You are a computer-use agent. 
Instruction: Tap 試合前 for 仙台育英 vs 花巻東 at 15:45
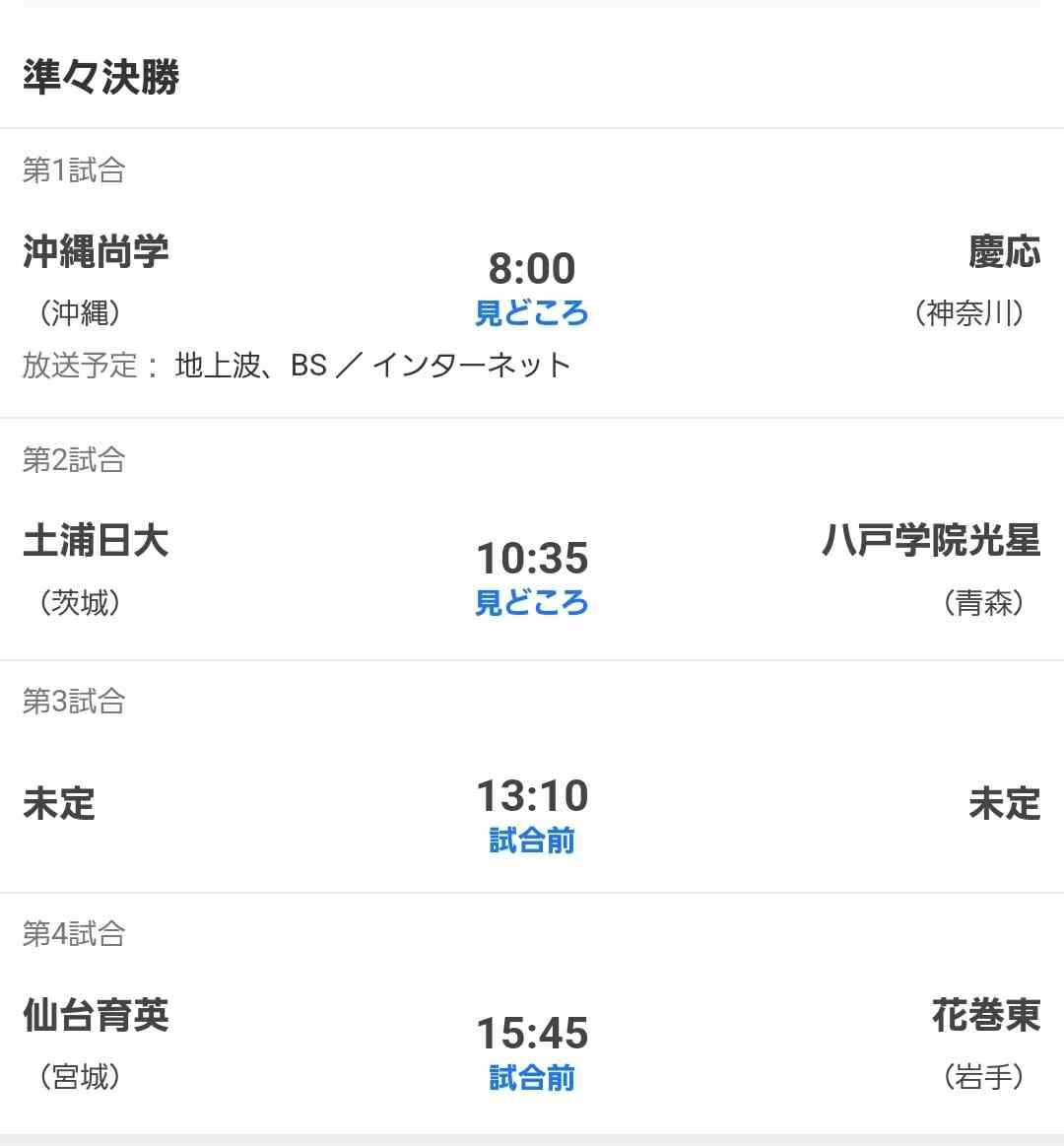click(531, 1078)
